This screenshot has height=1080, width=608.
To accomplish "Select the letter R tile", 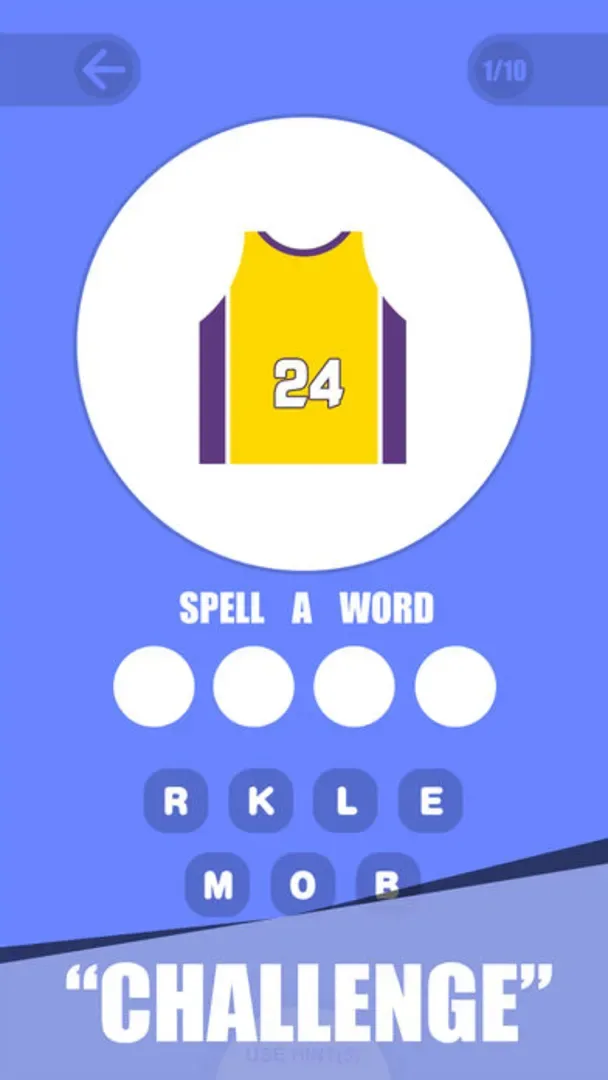I will tap(176, 800).
